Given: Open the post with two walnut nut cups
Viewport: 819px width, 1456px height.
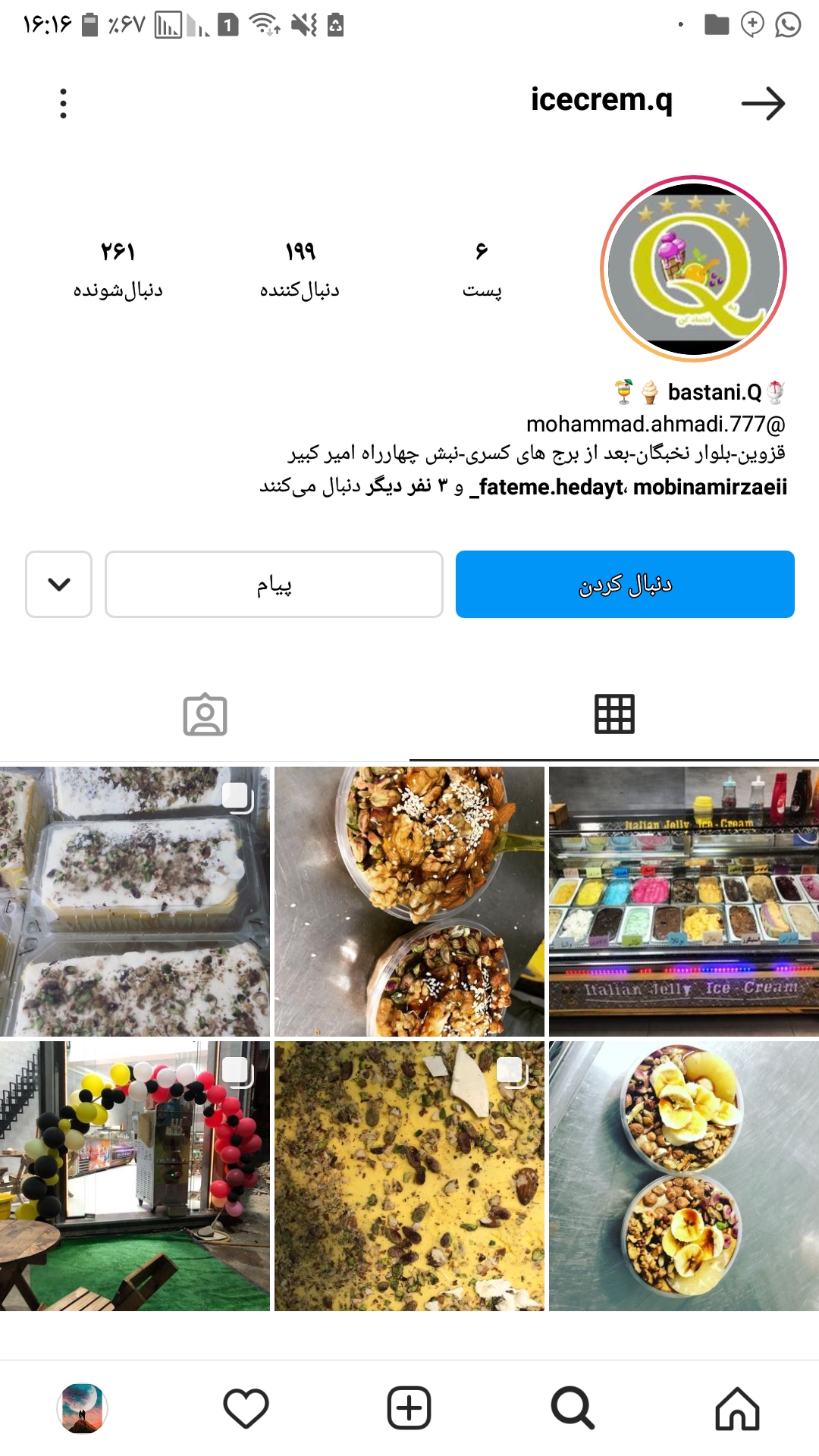Looking at the screenshot, I should (x=409, y=901).
